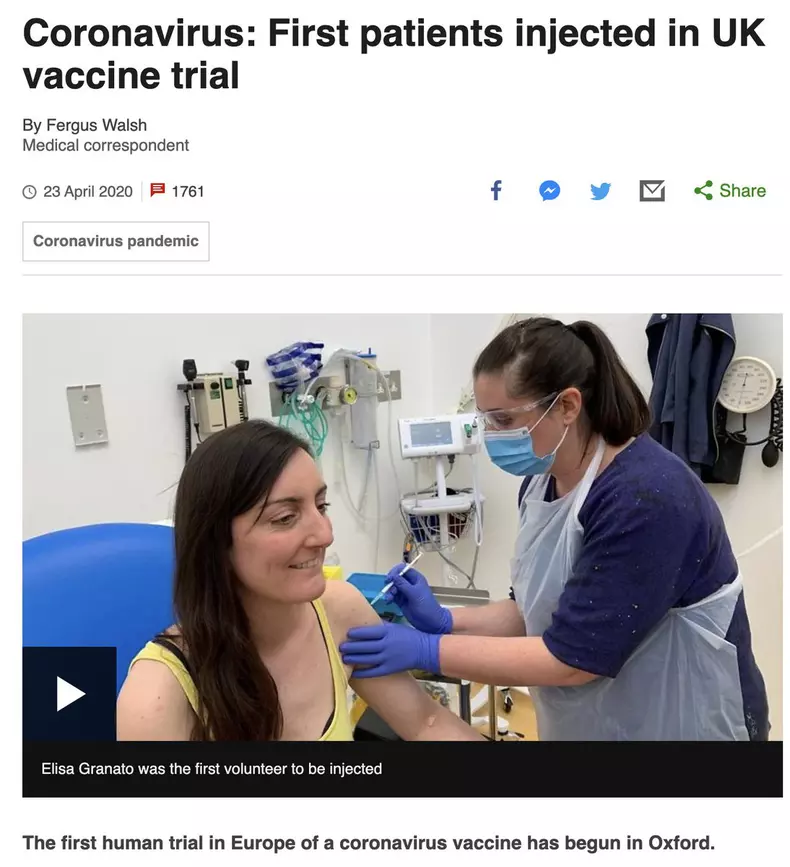Open the Coronavirus pandemic topic tag
The width and height of the screenshot is (790, 867).
(x=116, y=241)
